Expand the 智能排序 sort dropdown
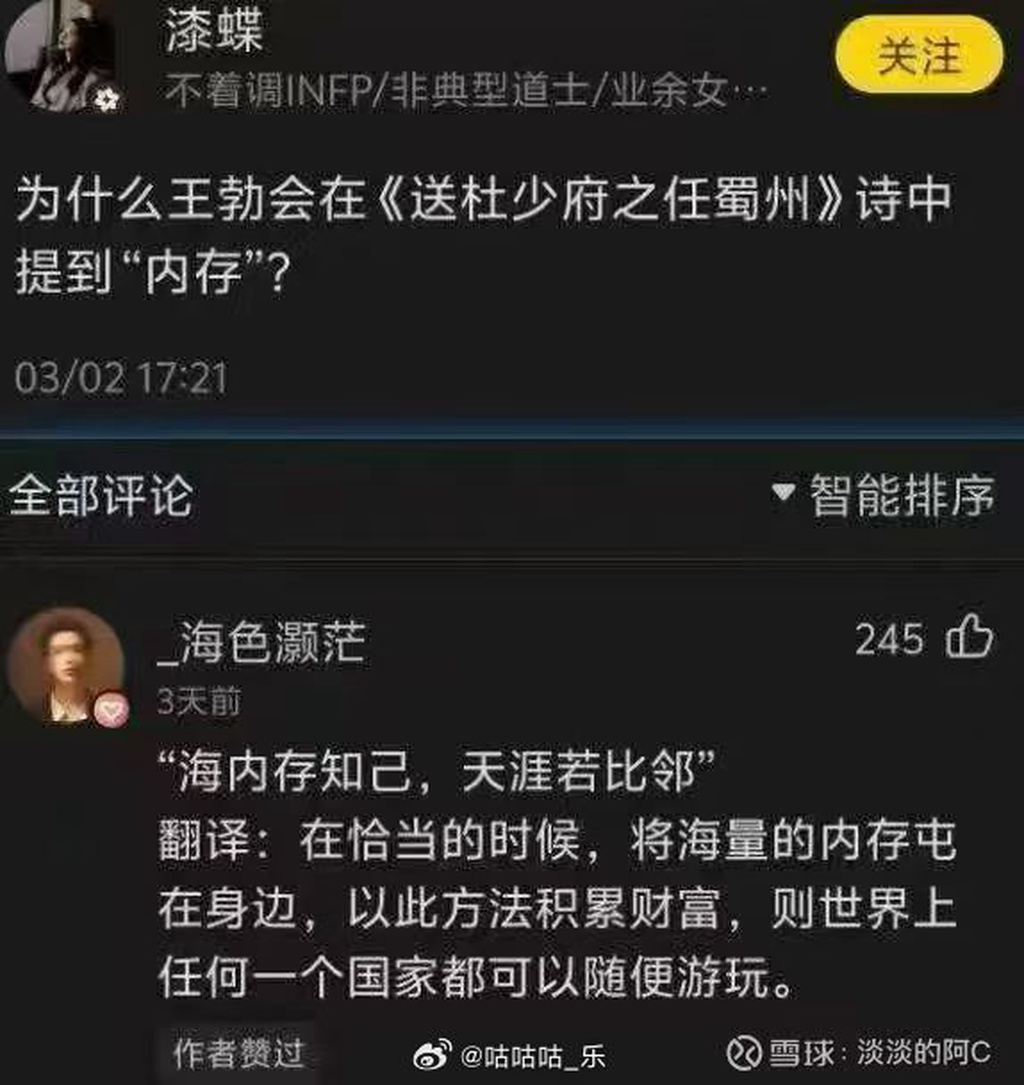The width and height of the screenshot is (1024, 1085). pyautogui.click(x=886, y=494)
